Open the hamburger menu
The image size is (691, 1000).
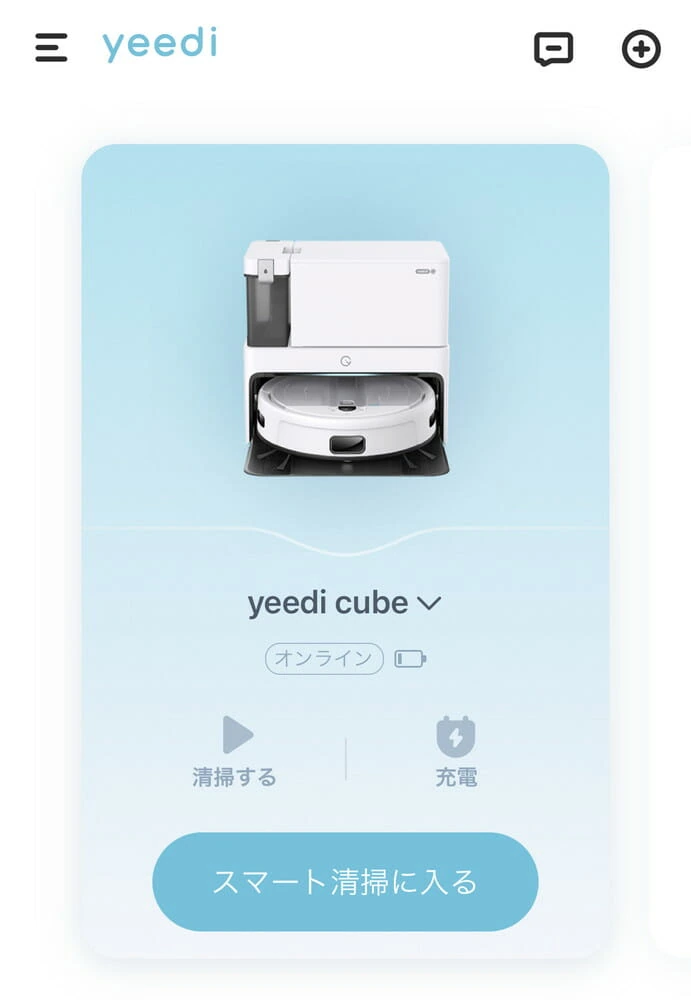coord(51,47)
